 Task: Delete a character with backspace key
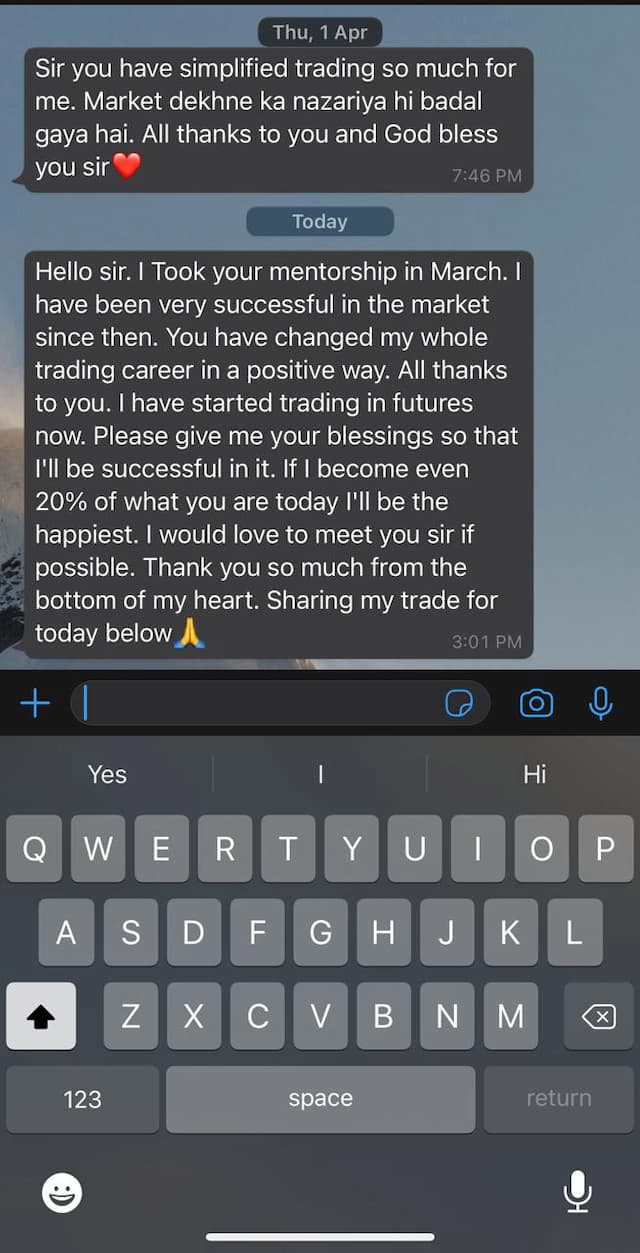[598, 1016]
